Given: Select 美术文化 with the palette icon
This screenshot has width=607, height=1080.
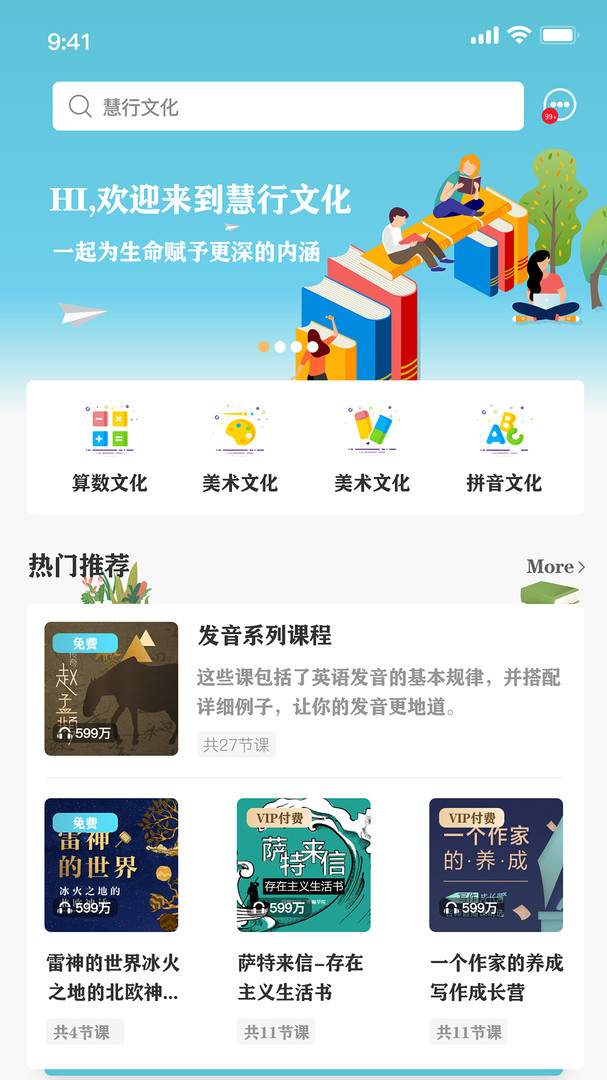Looking at the screenshot, I should (240, 448).
